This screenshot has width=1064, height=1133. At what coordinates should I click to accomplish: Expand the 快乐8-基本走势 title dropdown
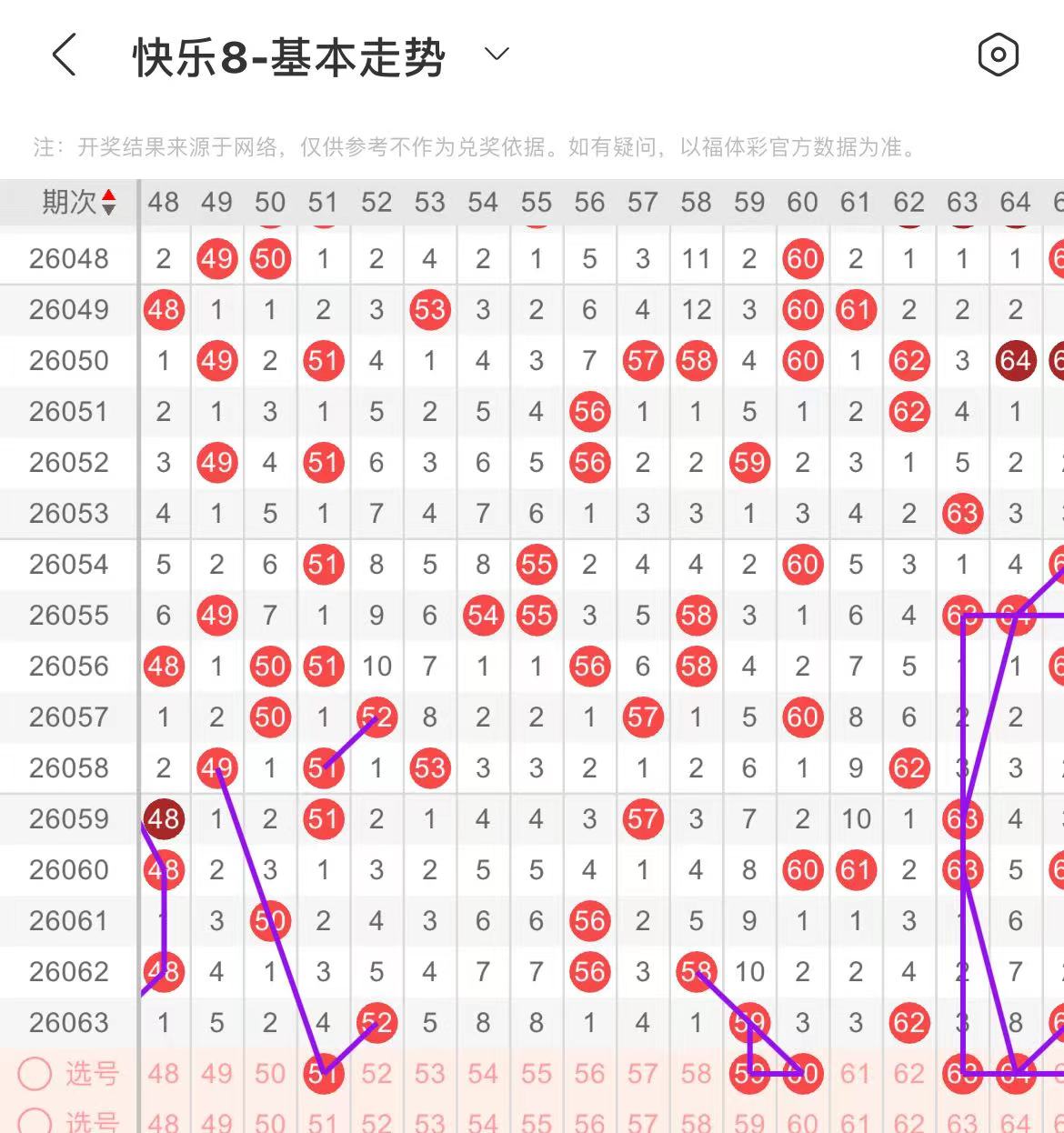point(497,55)
